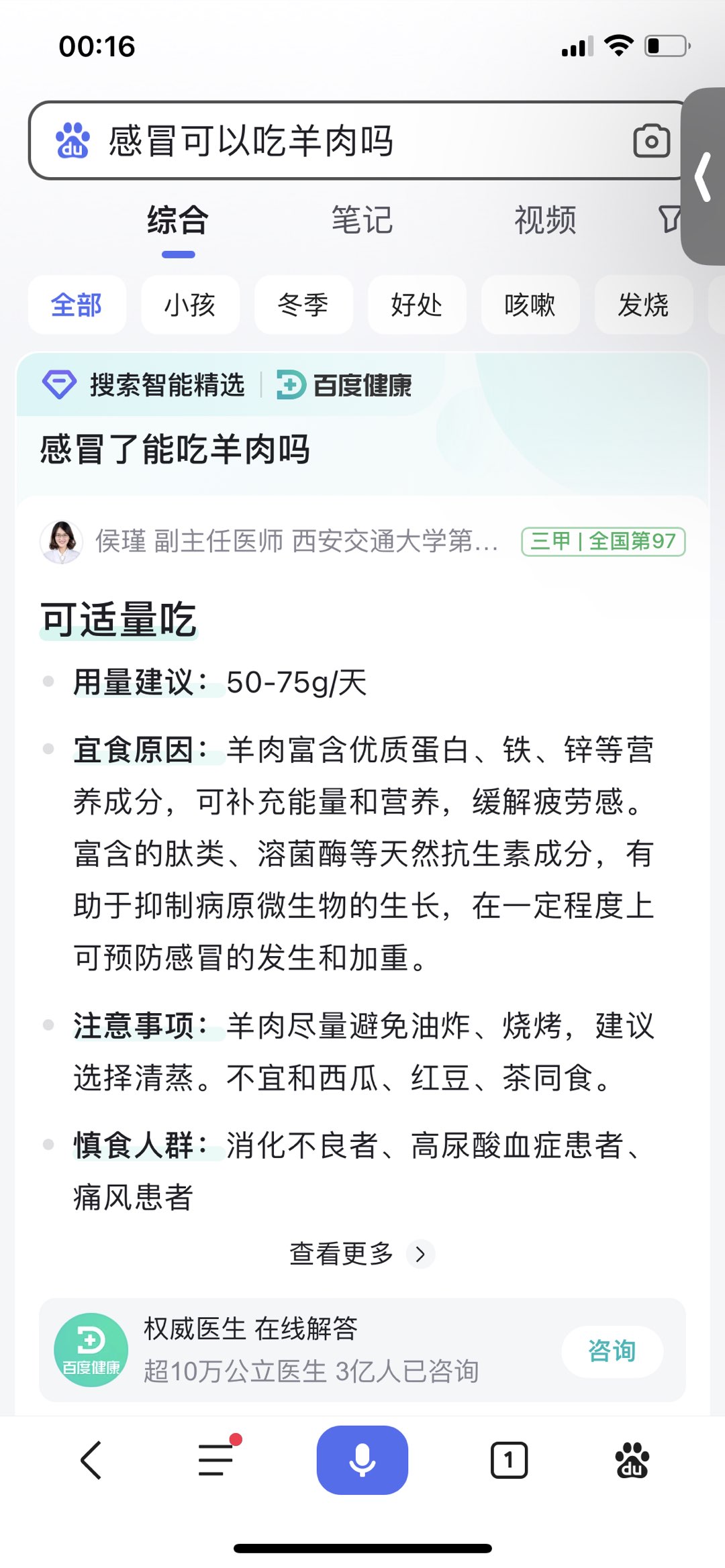Viewport: 725px width, 1568px height.
Task: Go to Baidu home via paw icon
Action: [x=632, y=1460]
